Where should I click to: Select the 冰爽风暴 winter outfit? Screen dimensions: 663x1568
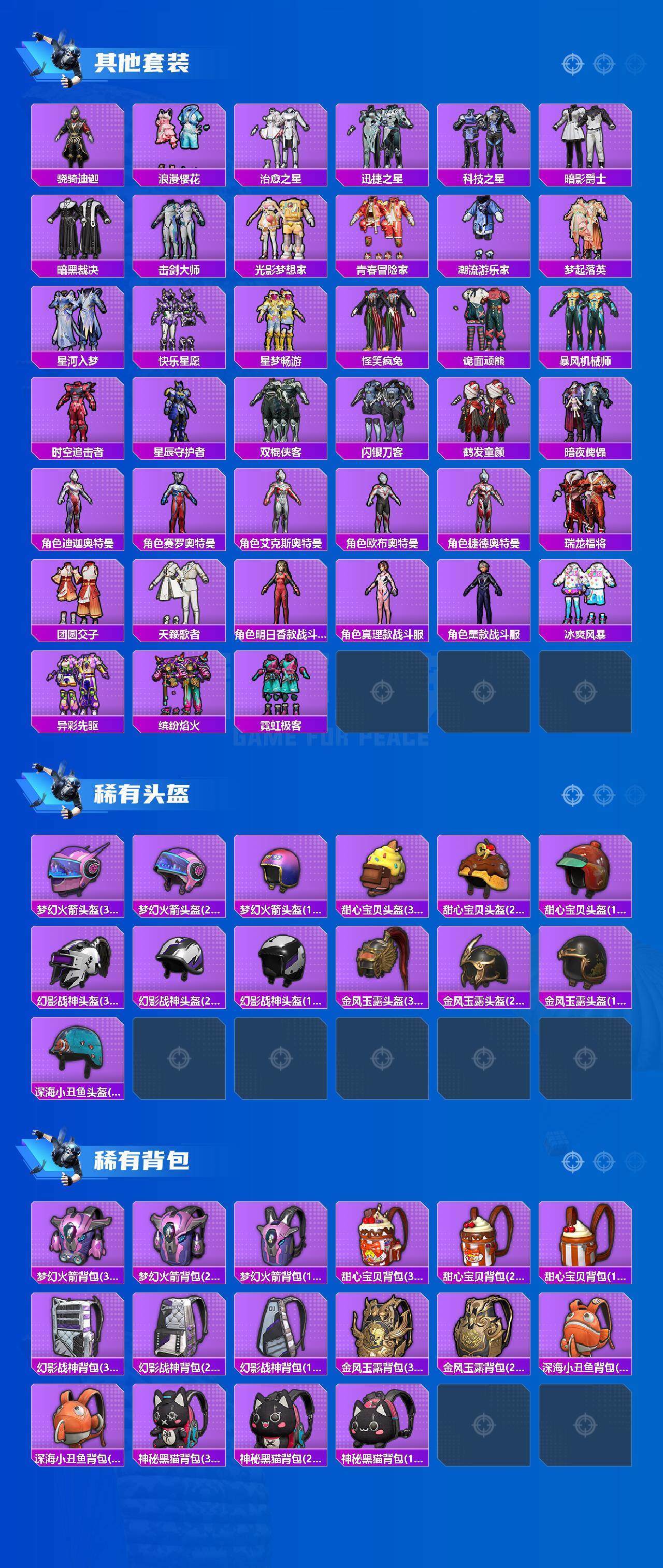click(x=586, y=600)
